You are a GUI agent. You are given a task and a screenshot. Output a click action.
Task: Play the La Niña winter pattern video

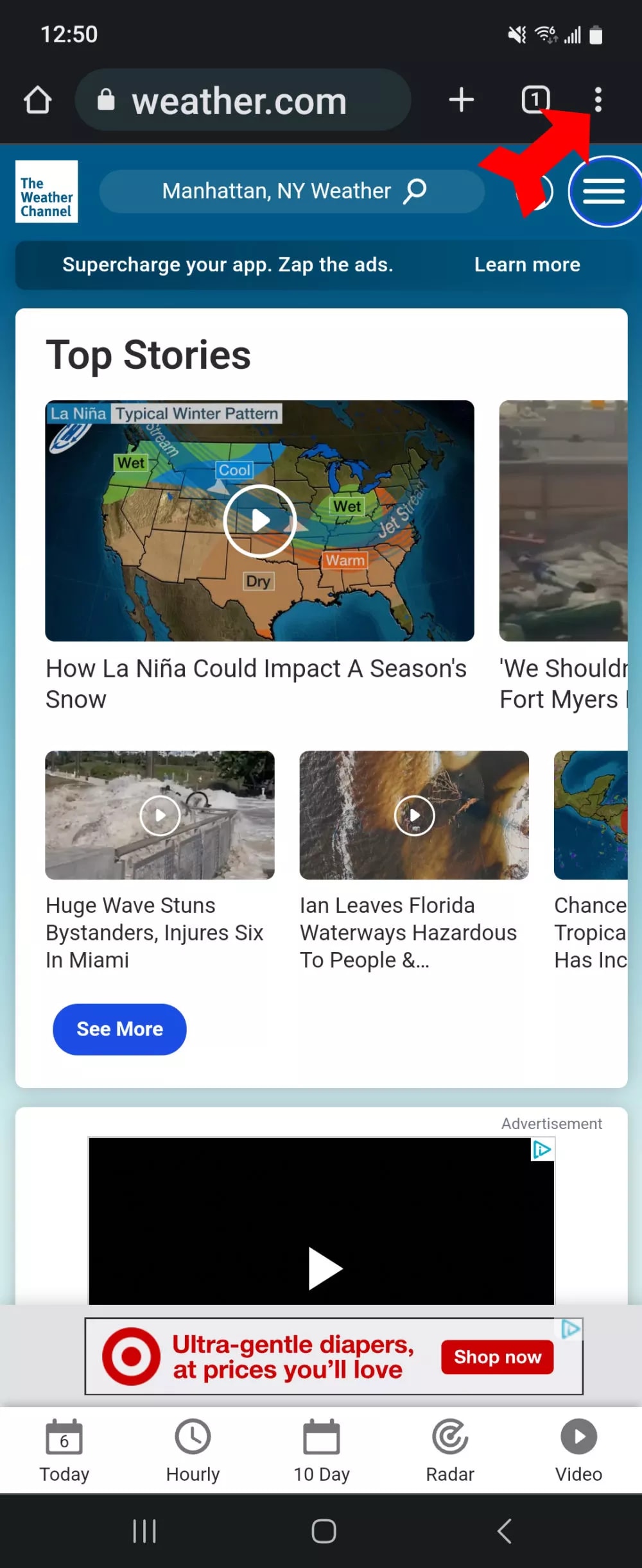(259, 520)
